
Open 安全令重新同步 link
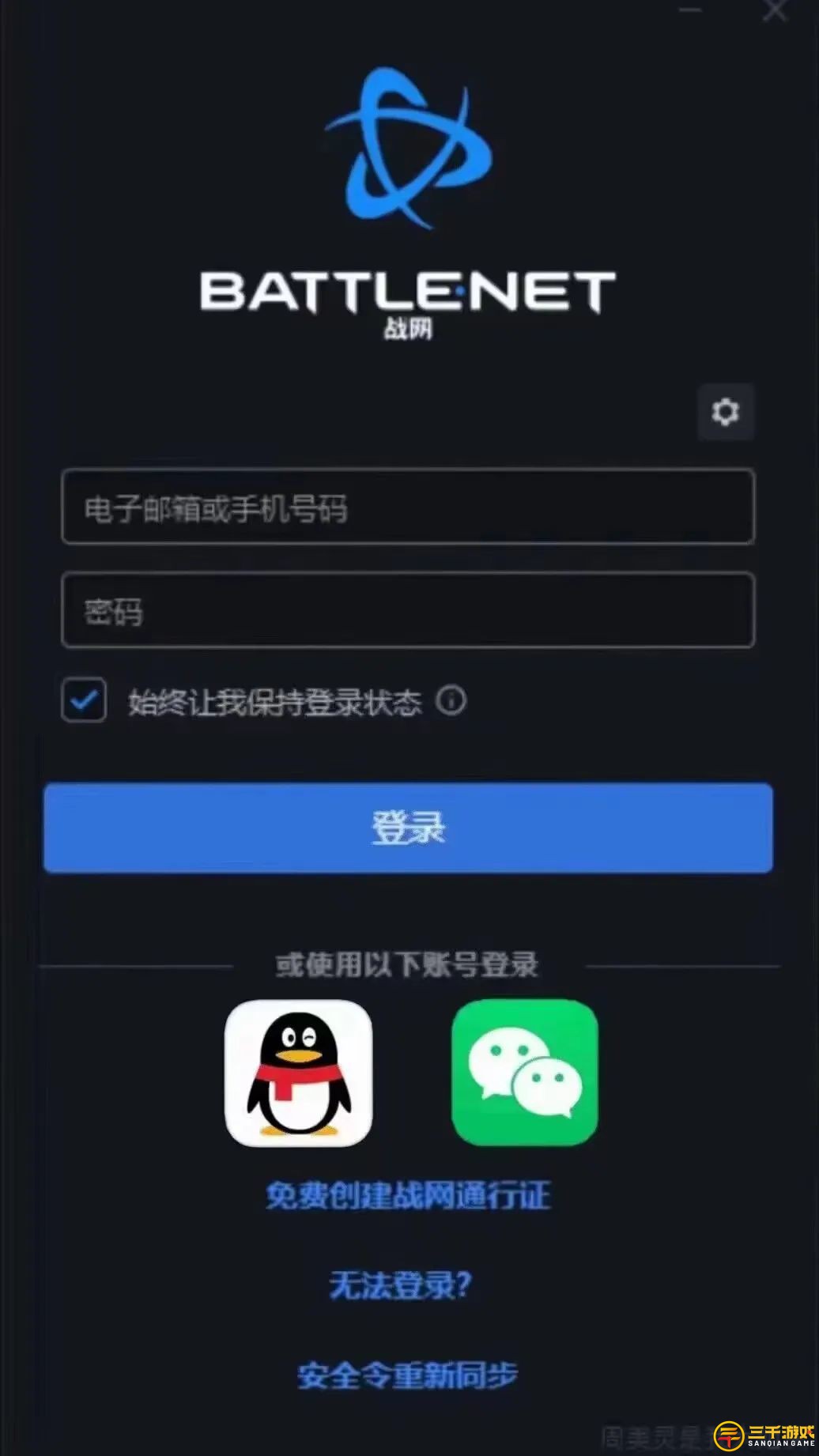tap(408, 1375)
